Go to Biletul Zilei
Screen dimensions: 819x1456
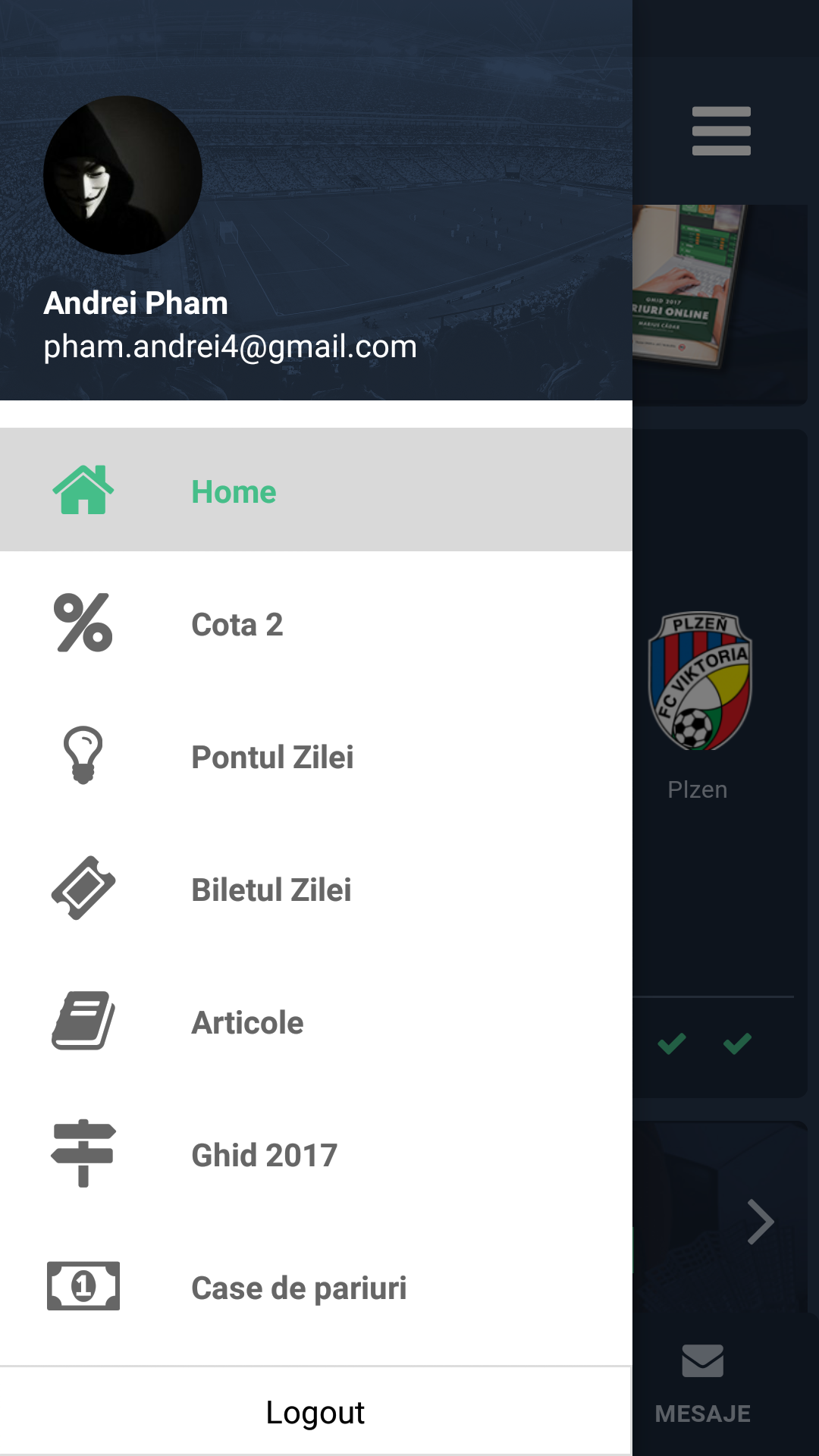click(x=316, y=889)
